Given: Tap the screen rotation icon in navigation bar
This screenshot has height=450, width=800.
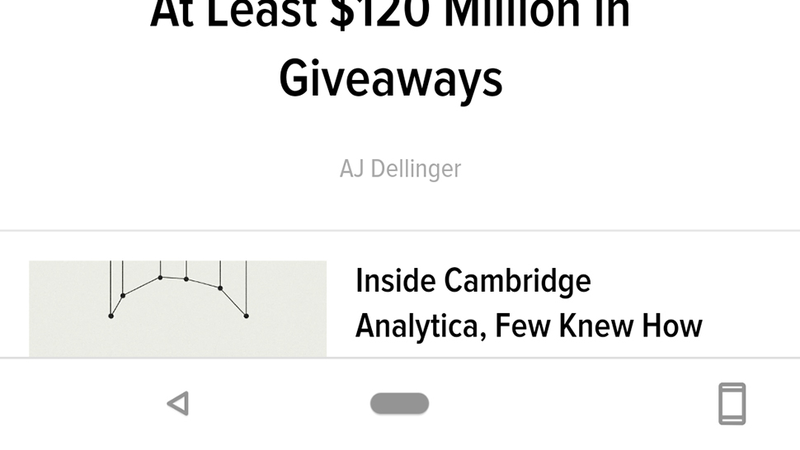Looking at the screenshot, I should (733, 404).
